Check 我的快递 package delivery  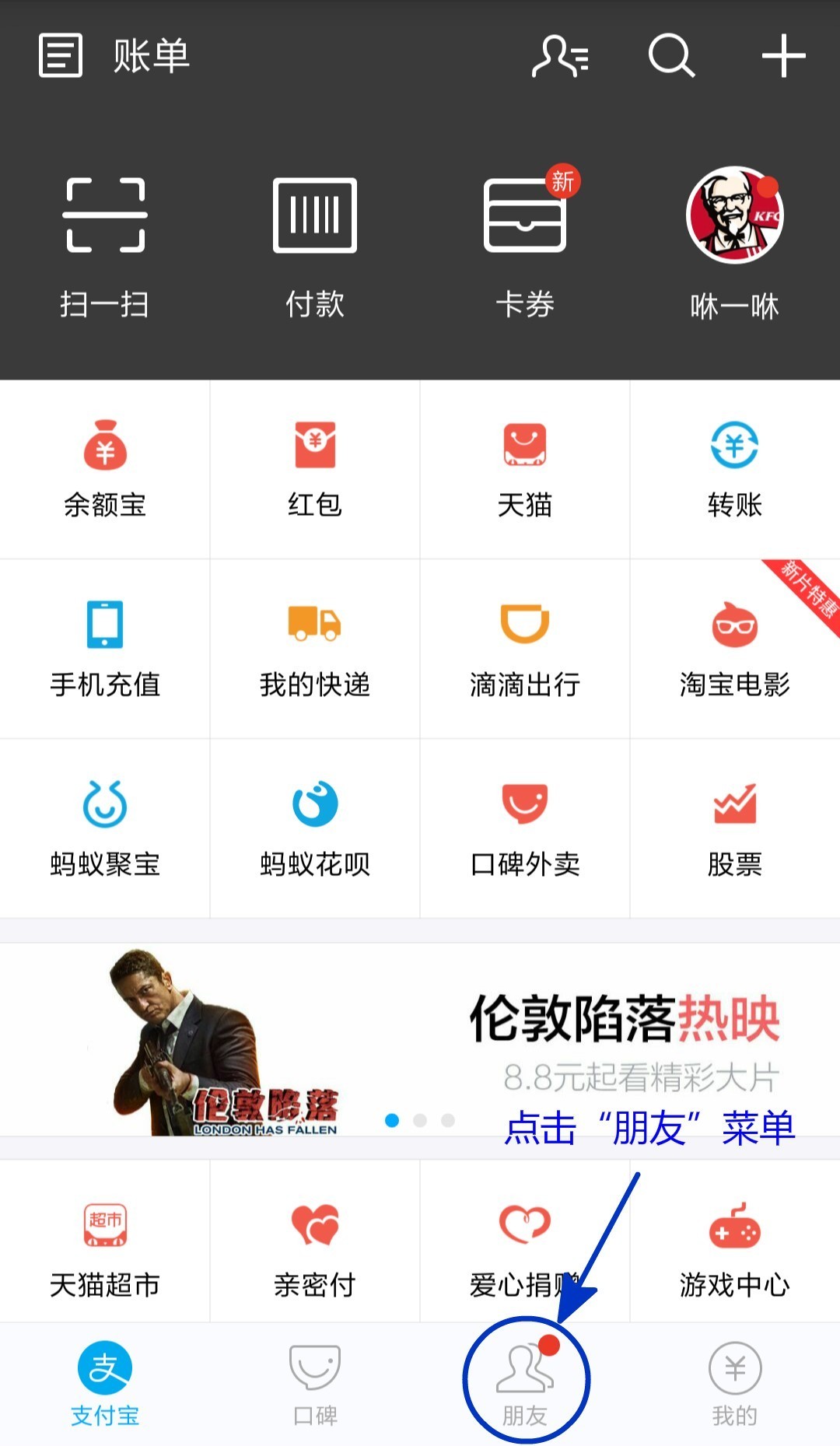coord(315,649)
